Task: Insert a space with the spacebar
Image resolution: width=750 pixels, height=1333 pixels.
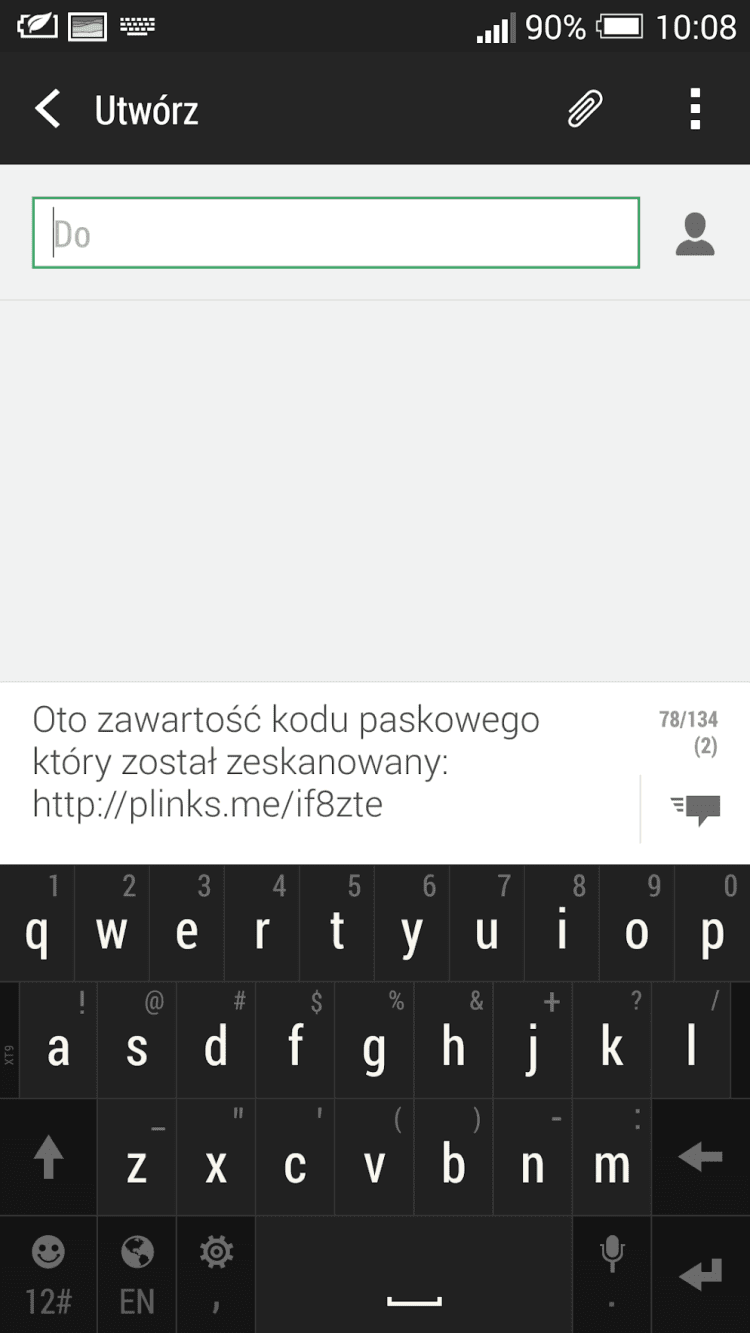Action: [x=414, y=1275]
